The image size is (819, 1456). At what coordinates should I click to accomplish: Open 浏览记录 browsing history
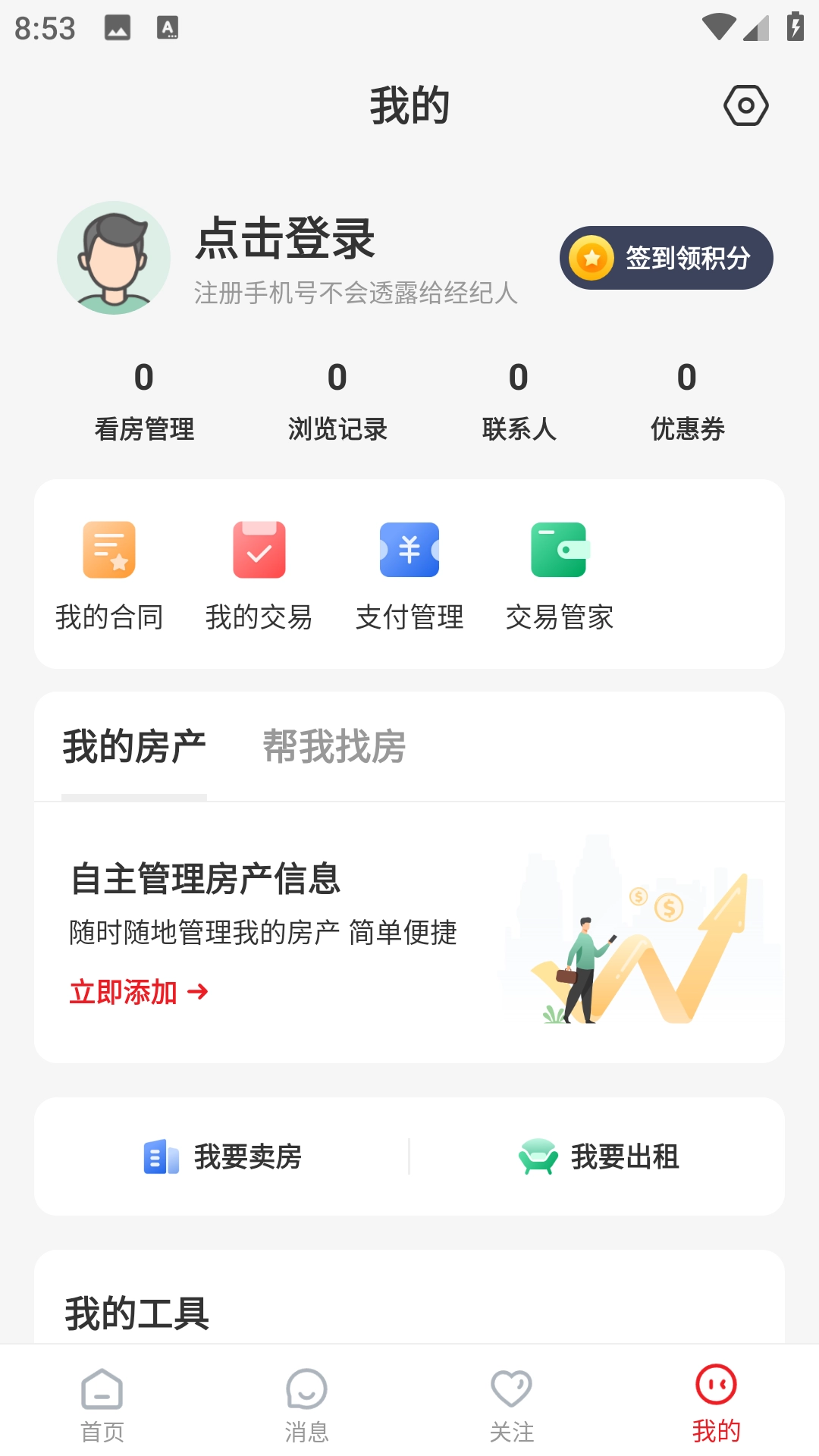[x=338, y=402]
